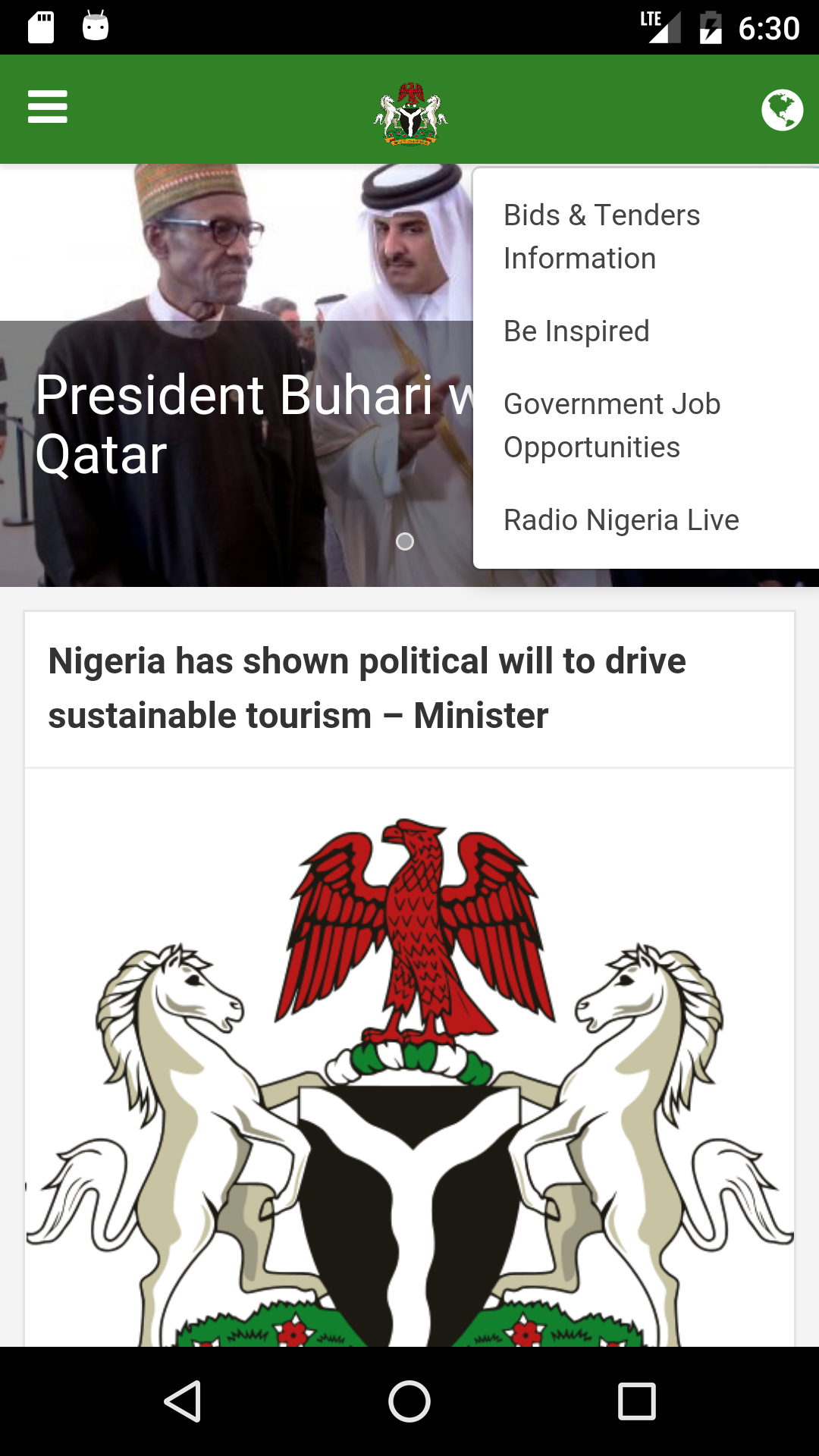Viewport: 819px width, 1456px height.
Task: Return to the Android home screen
Action: click(x=409, y=1401)
